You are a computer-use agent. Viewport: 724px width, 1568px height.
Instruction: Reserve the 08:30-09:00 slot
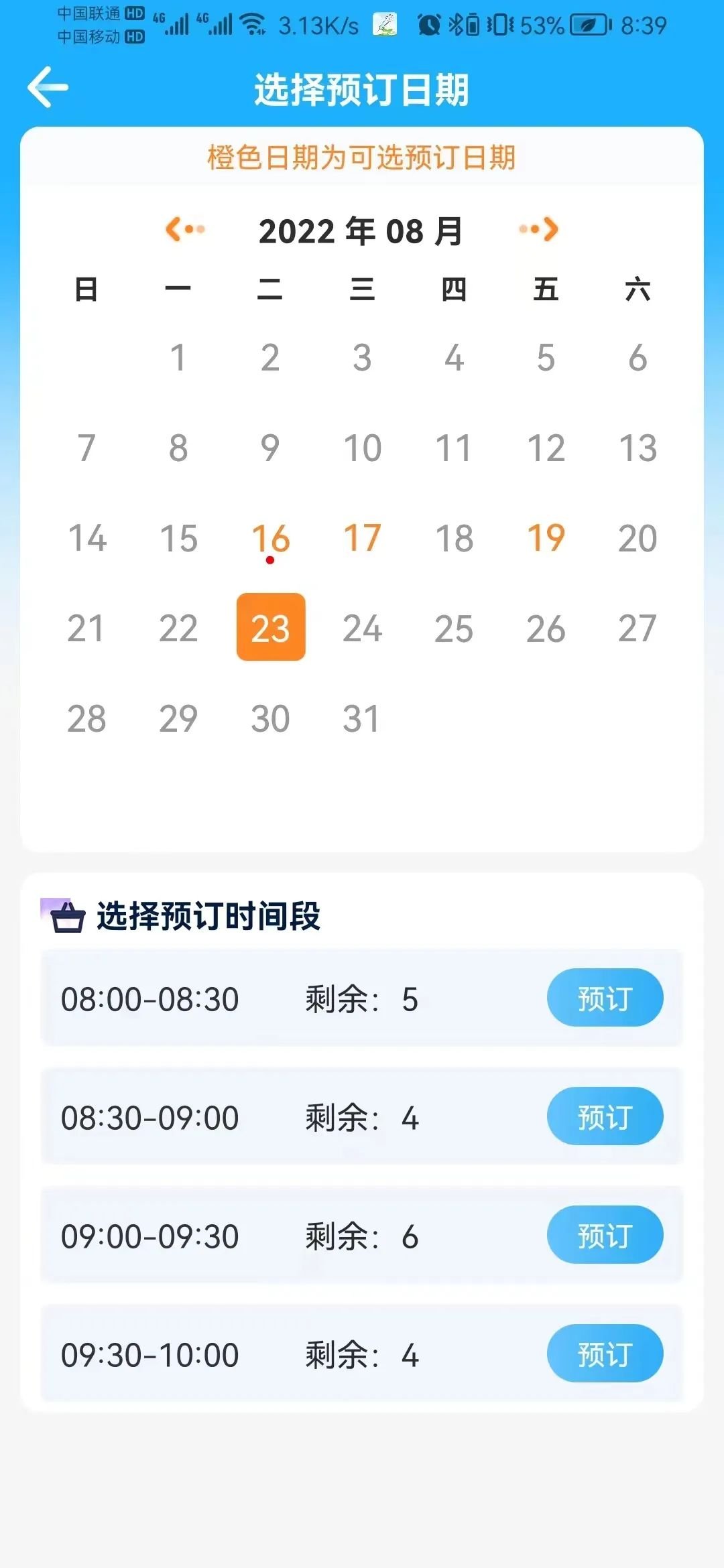(605, 1116)
